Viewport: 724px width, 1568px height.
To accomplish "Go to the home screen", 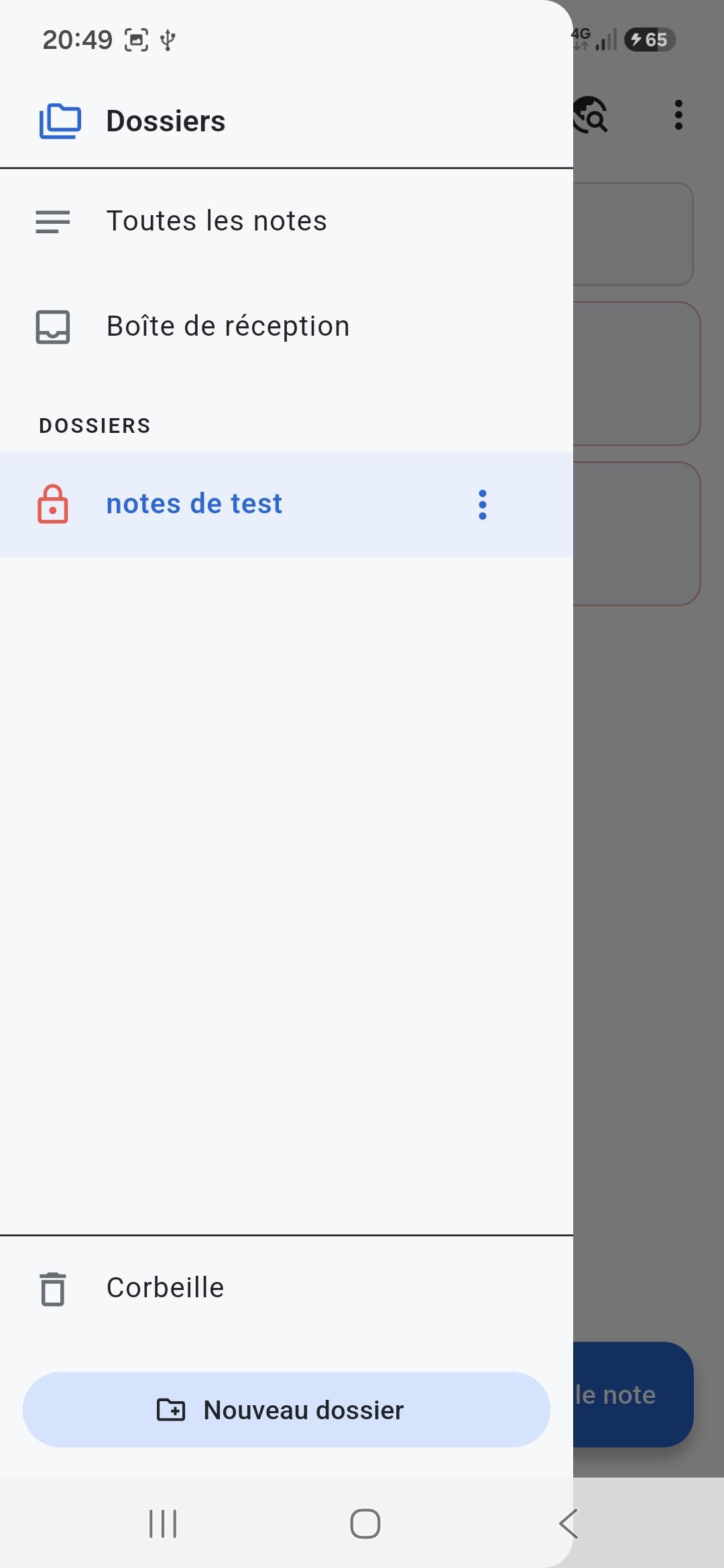I will (365, 1524).
